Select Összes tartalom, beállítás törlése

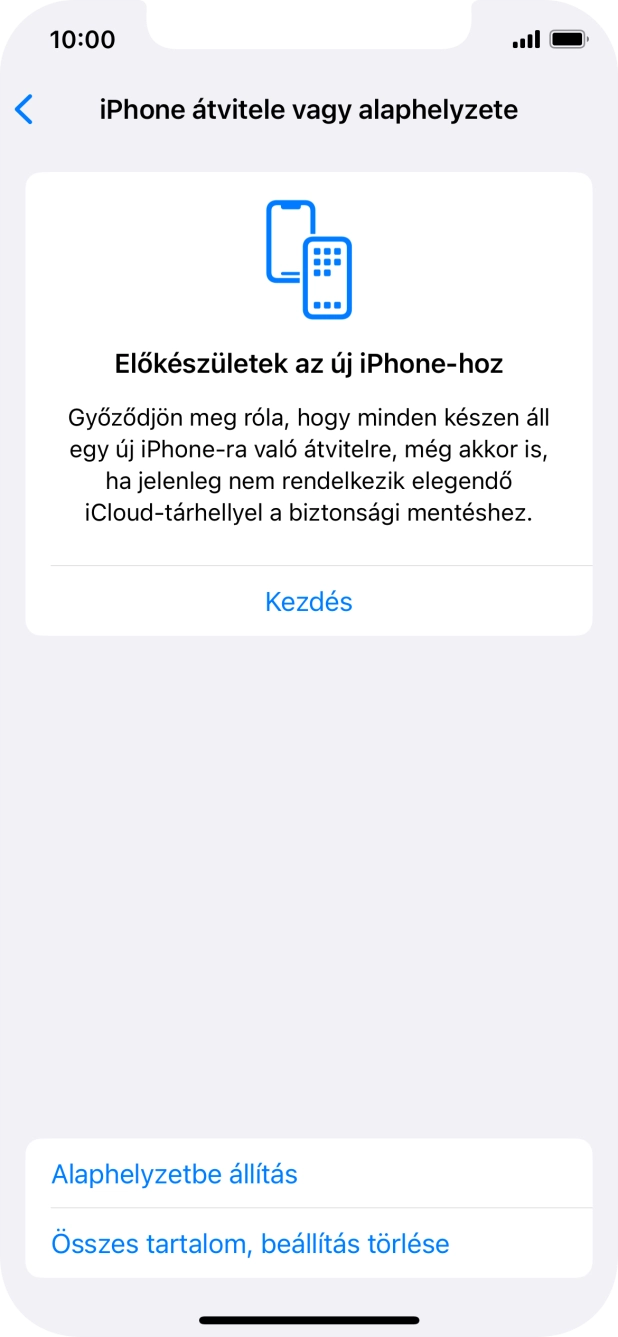point(250,1244)
